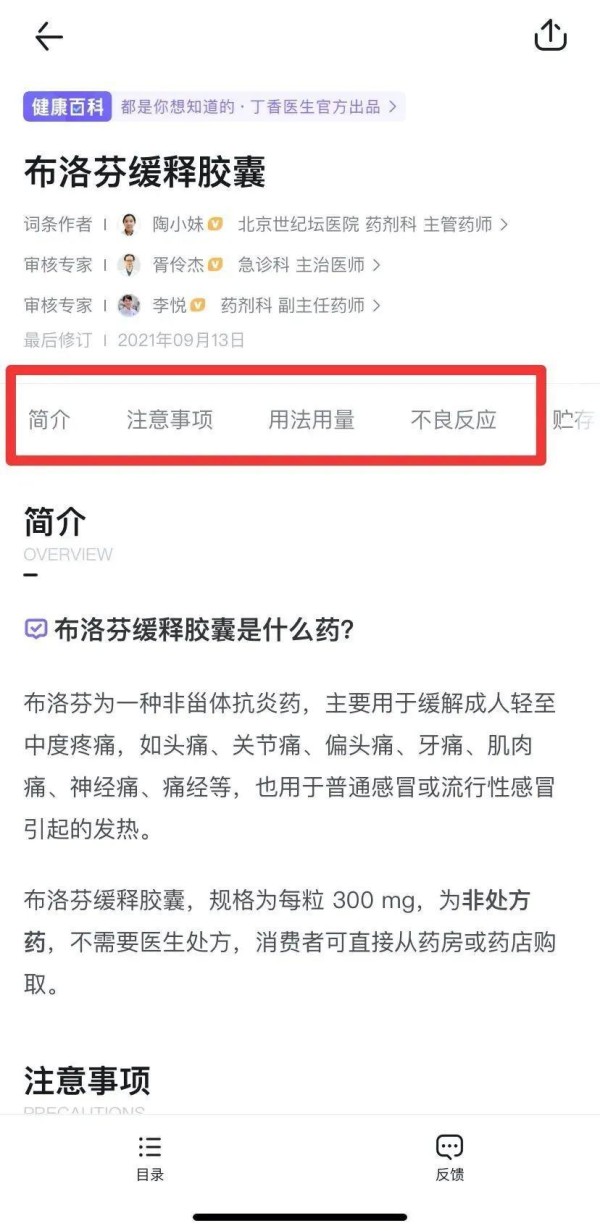The width and height of the screenshot is (600, 1231).
Task: Open the 目录 table of contents
Action: click(x=150, y=1158)
